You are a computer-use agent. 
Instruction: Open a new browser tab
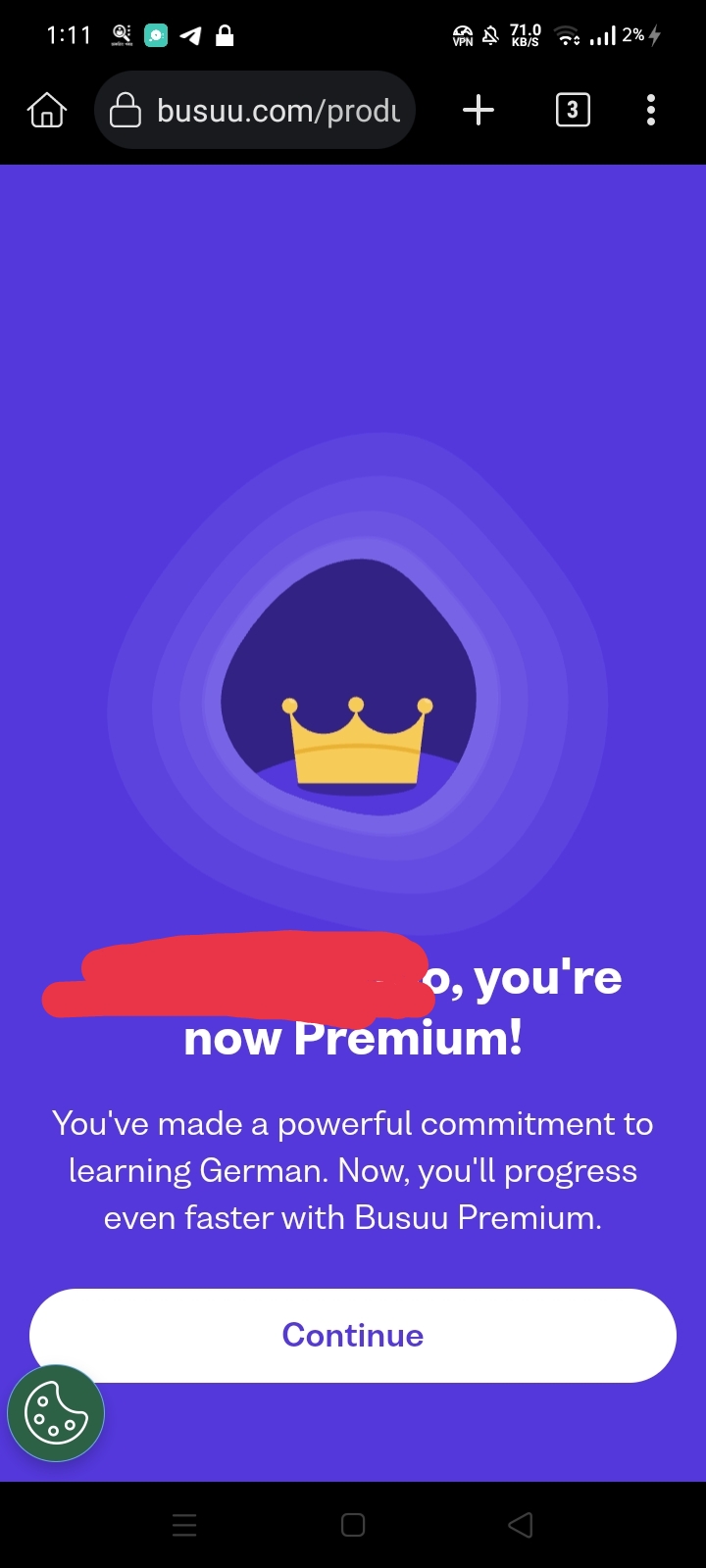479,111
